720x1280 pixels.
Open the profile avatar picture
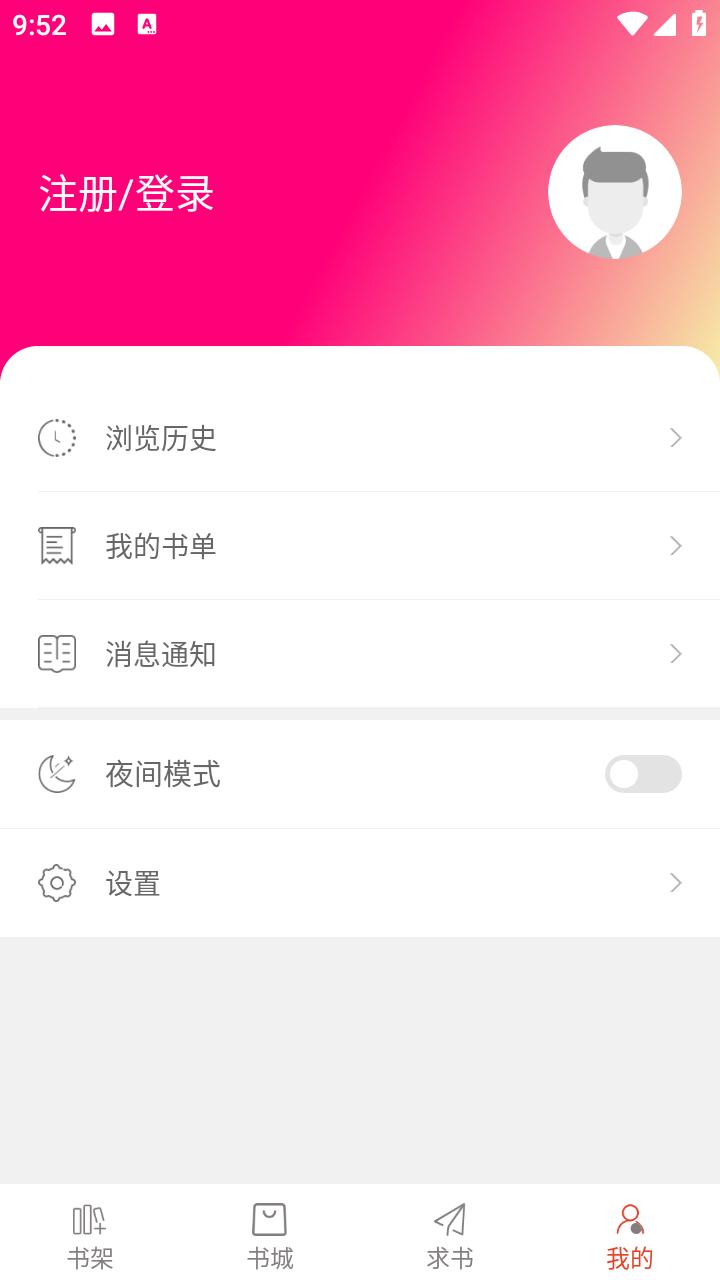coord(614,192)
